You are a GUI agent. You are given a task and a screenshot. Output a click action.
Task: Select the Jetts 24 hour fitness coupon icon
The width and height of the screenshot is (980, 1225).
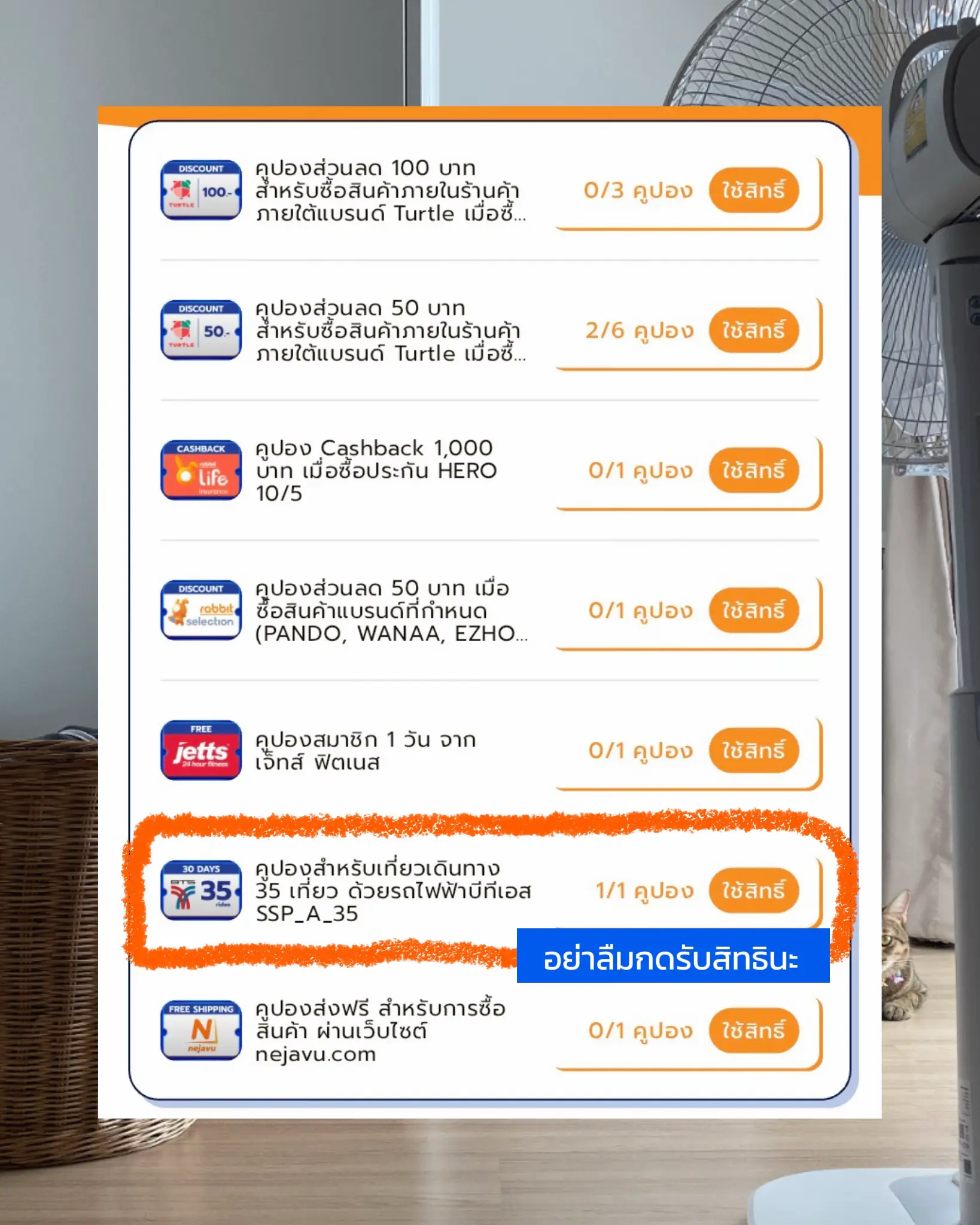pos(201,750)
